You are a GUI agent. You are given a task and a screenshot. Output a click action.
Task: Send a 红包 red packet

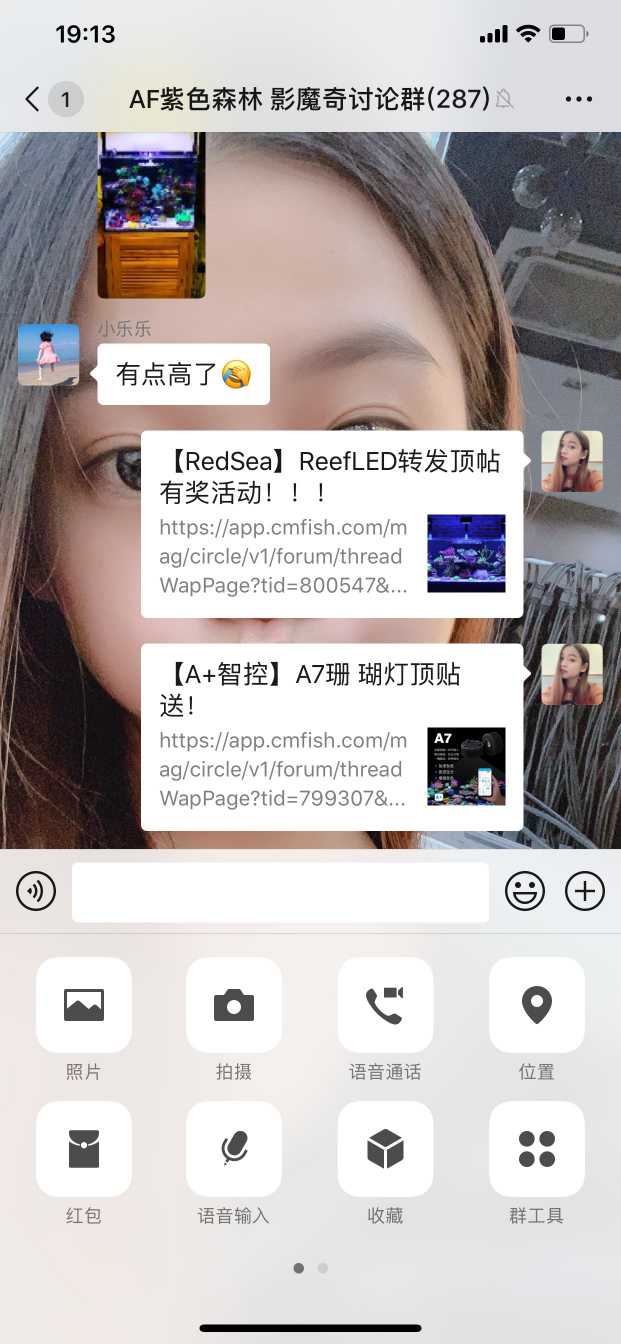tap(84, 1149)
